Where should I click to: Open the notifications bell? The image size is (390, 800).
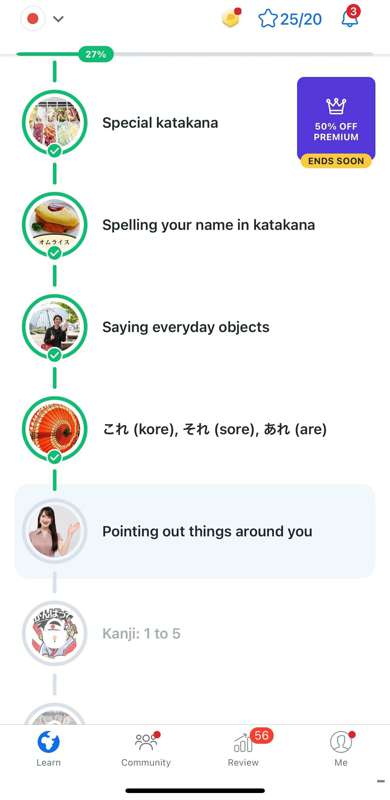(350, 18)
